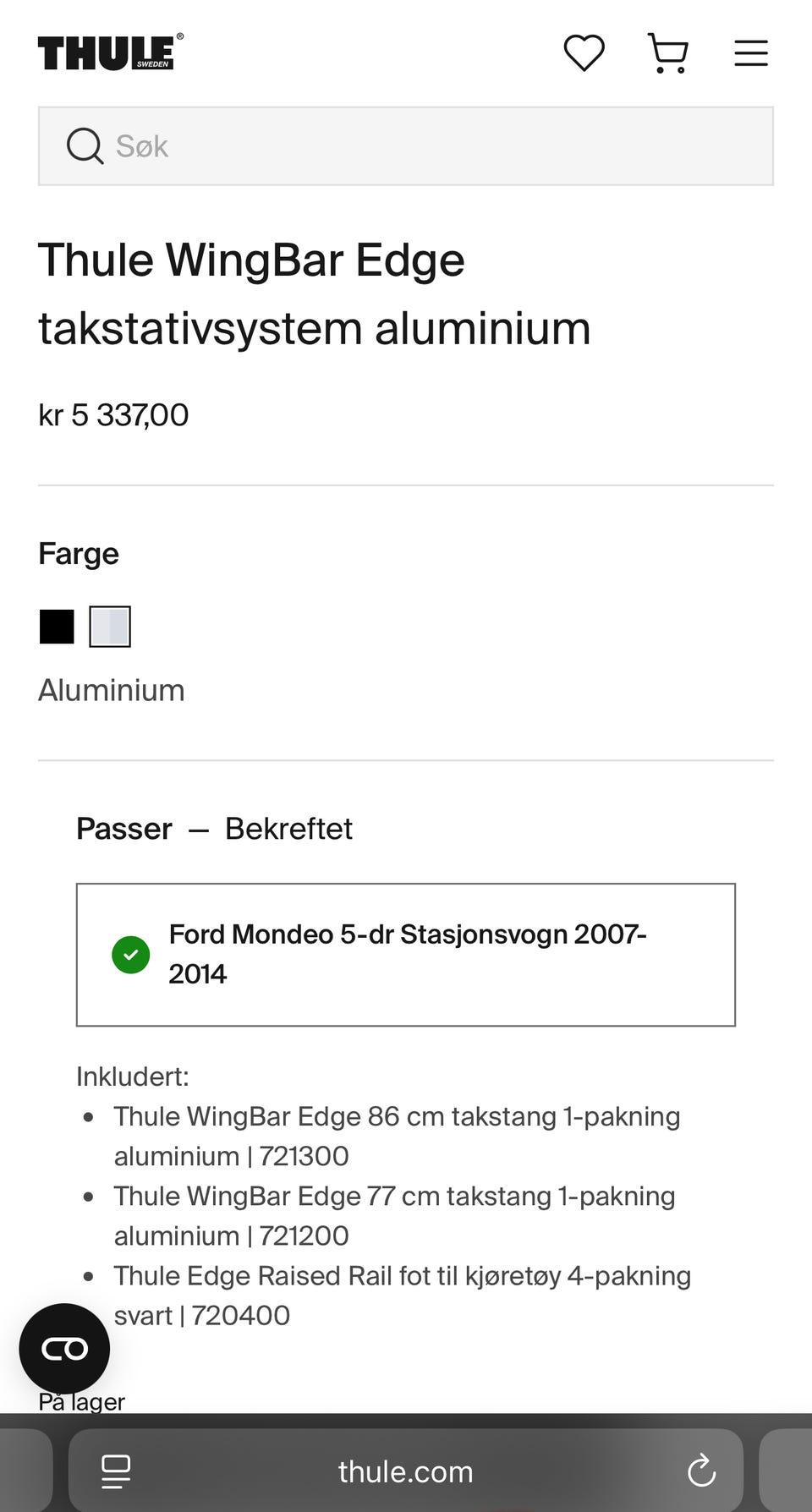Select the Passer tab

(x=124, y=829)
